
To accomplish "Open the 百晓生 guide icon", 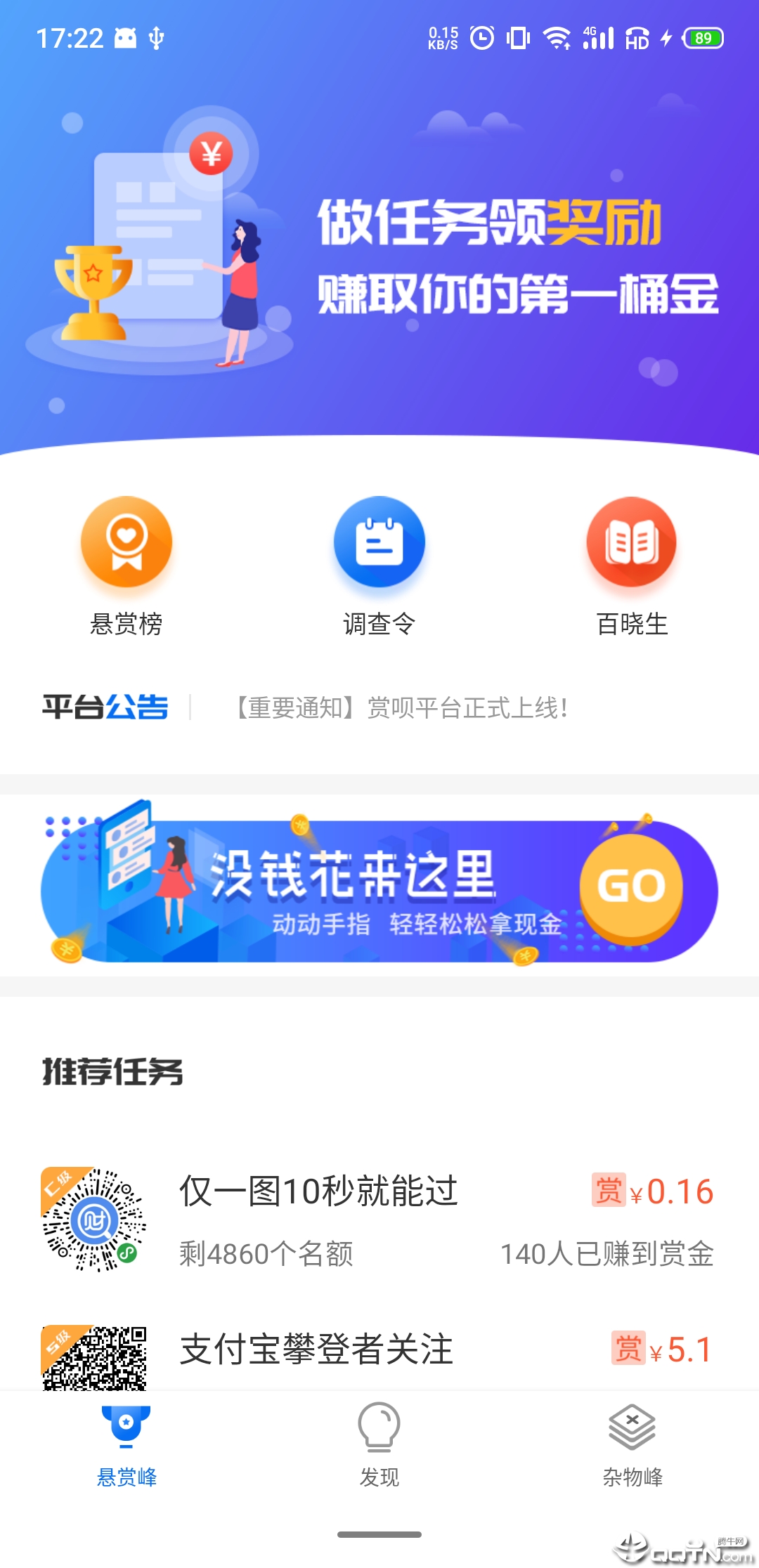I will (x=632, y=542).
